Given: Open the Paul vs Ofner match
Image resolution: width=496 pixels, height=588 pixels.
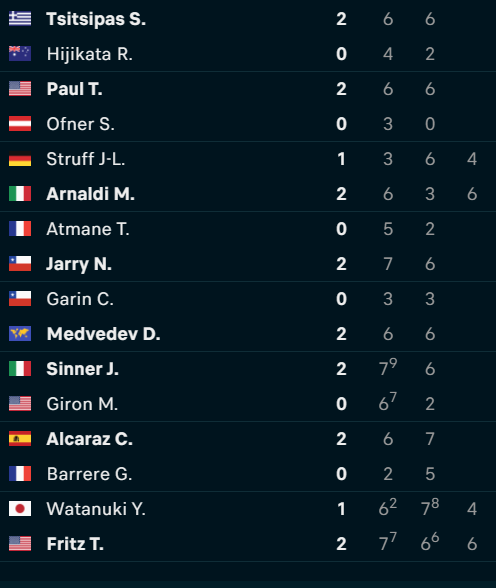Looking at the screenshot, I should click(248, 106).
